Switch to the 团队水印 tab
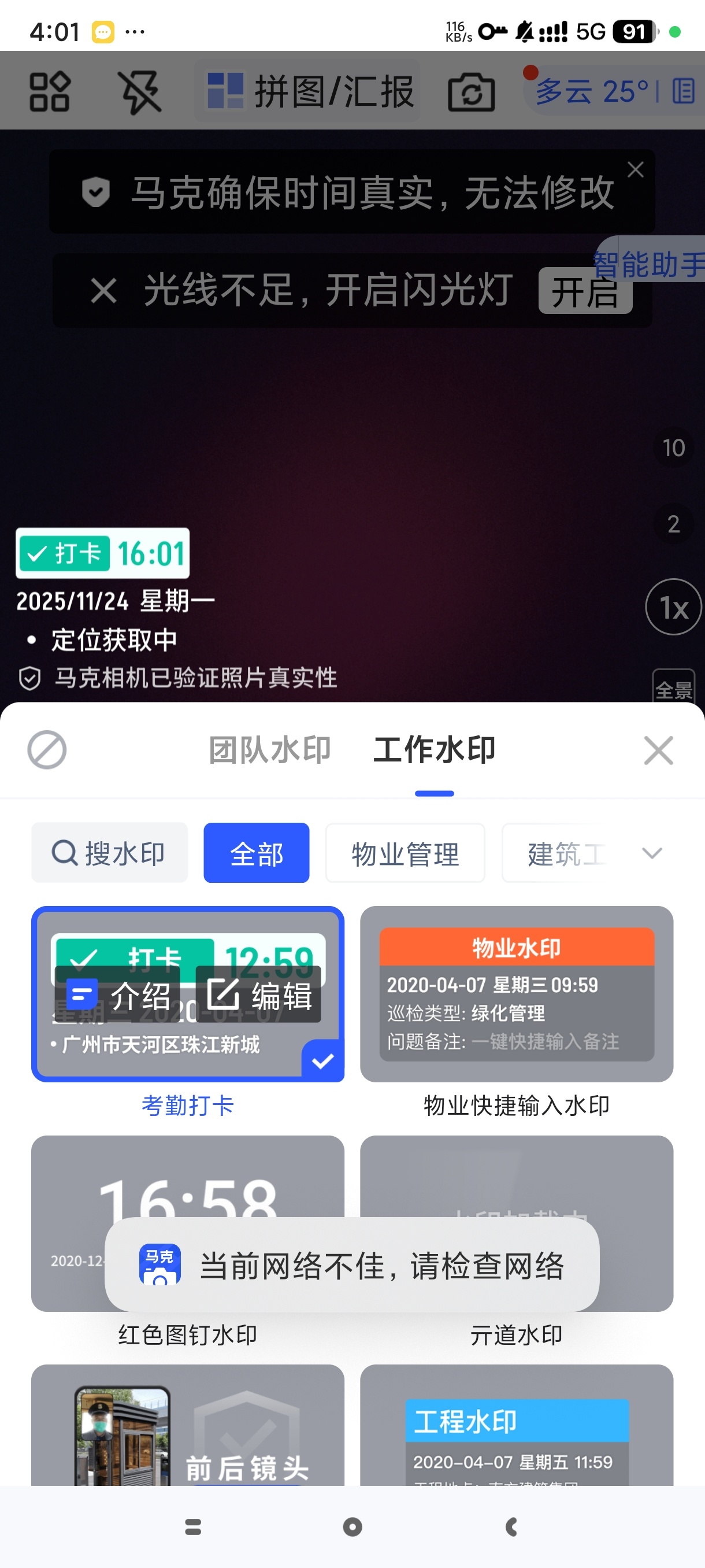This screenshot has width=705, height=1568. [269, 749]
